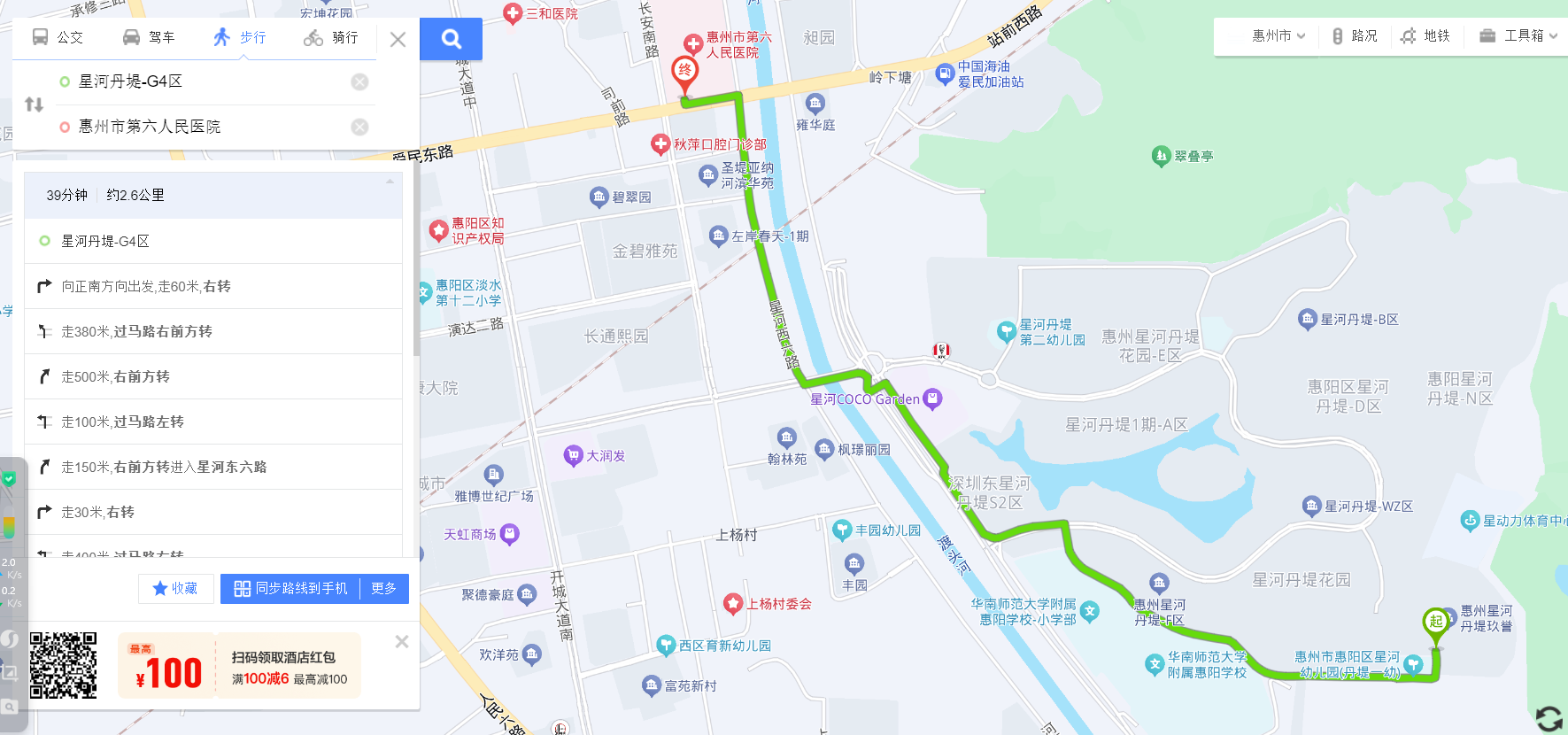
Task: Close the route planning panel
Action: click(398, 39)
